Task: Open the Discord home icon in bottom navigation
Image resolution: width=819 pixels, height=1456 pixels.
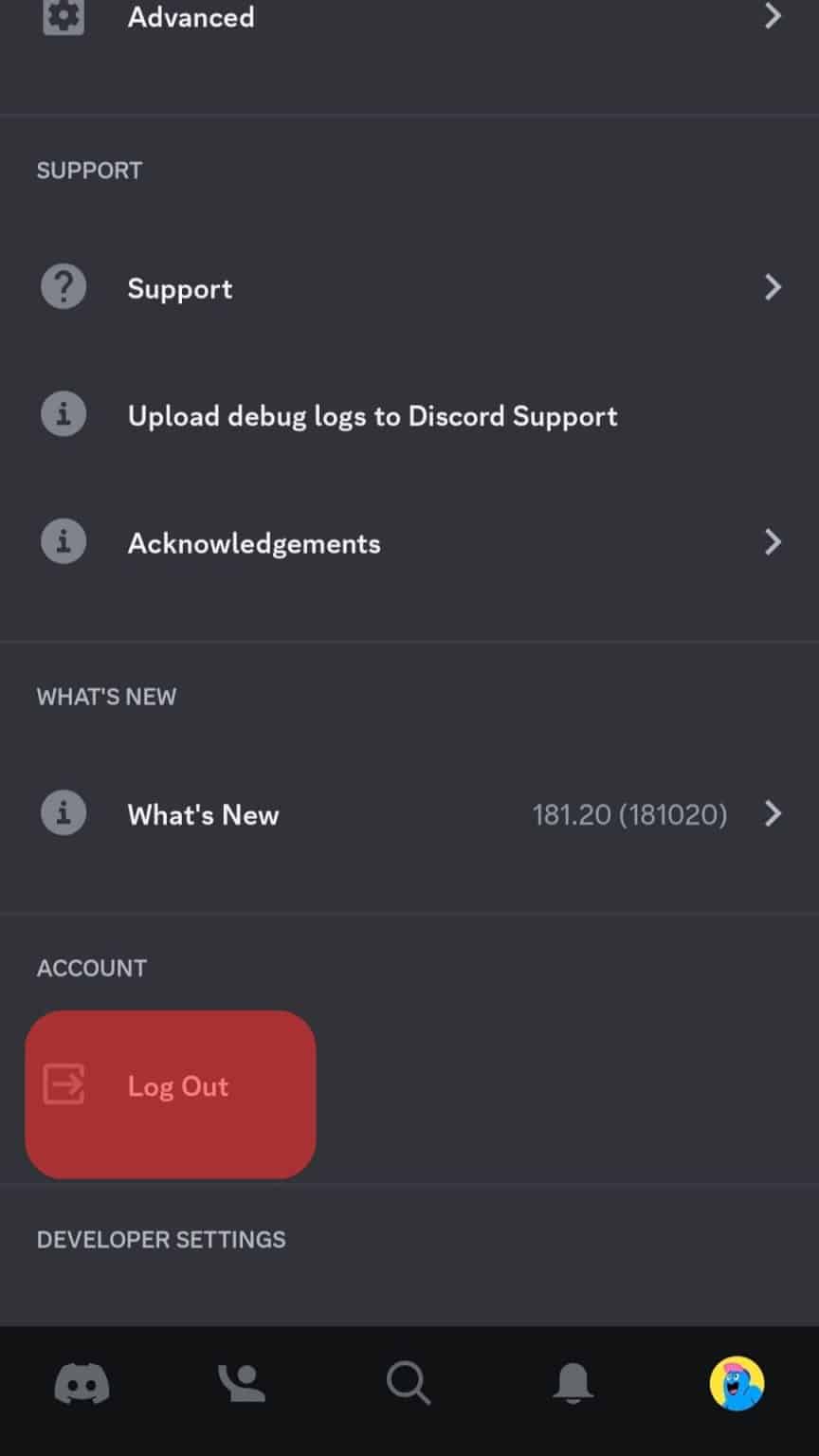Action: pos(82,1383)
